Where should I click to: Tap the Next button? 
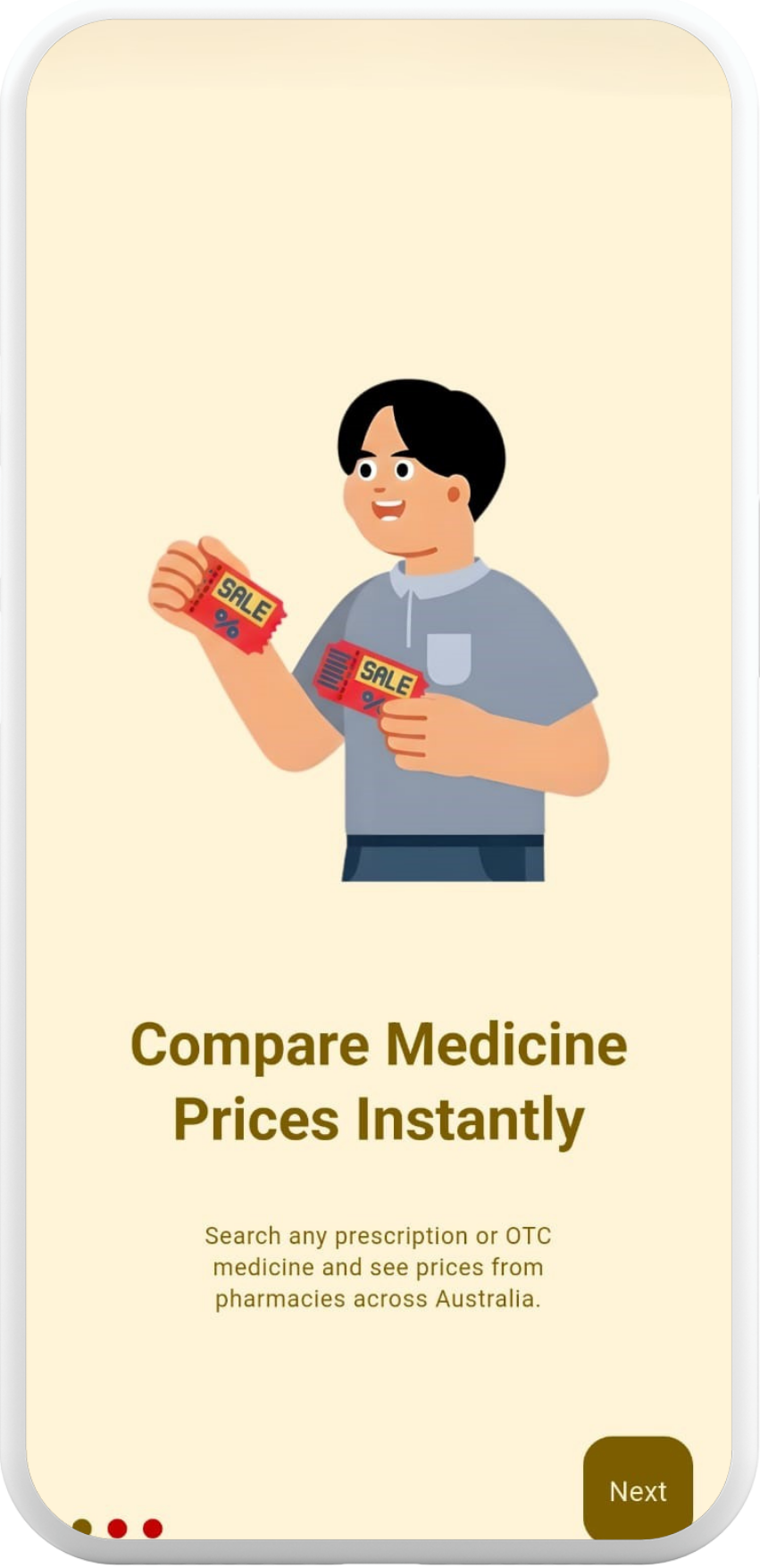pos(638,1490)
